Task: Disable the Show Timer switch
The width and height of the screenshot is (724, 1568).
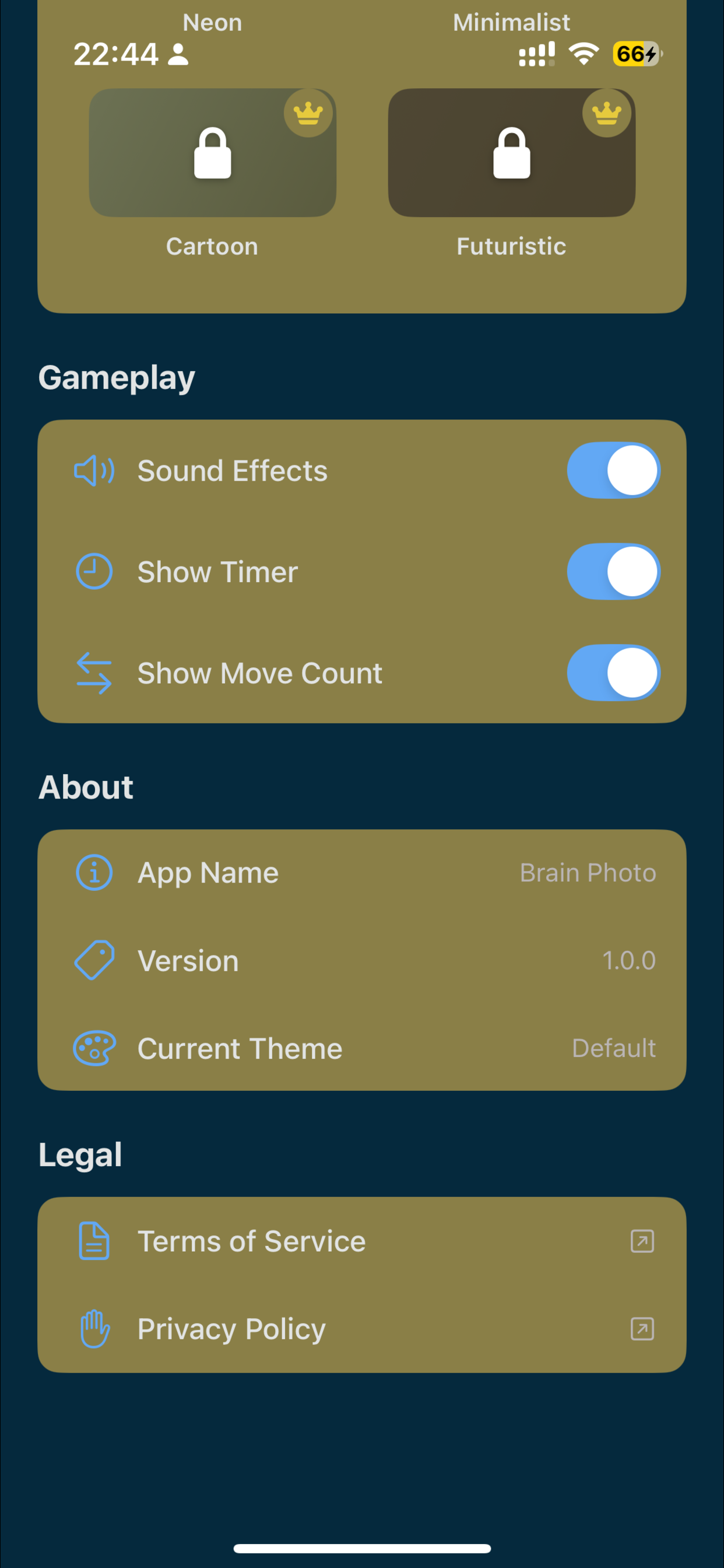Action: click(613, 572)
